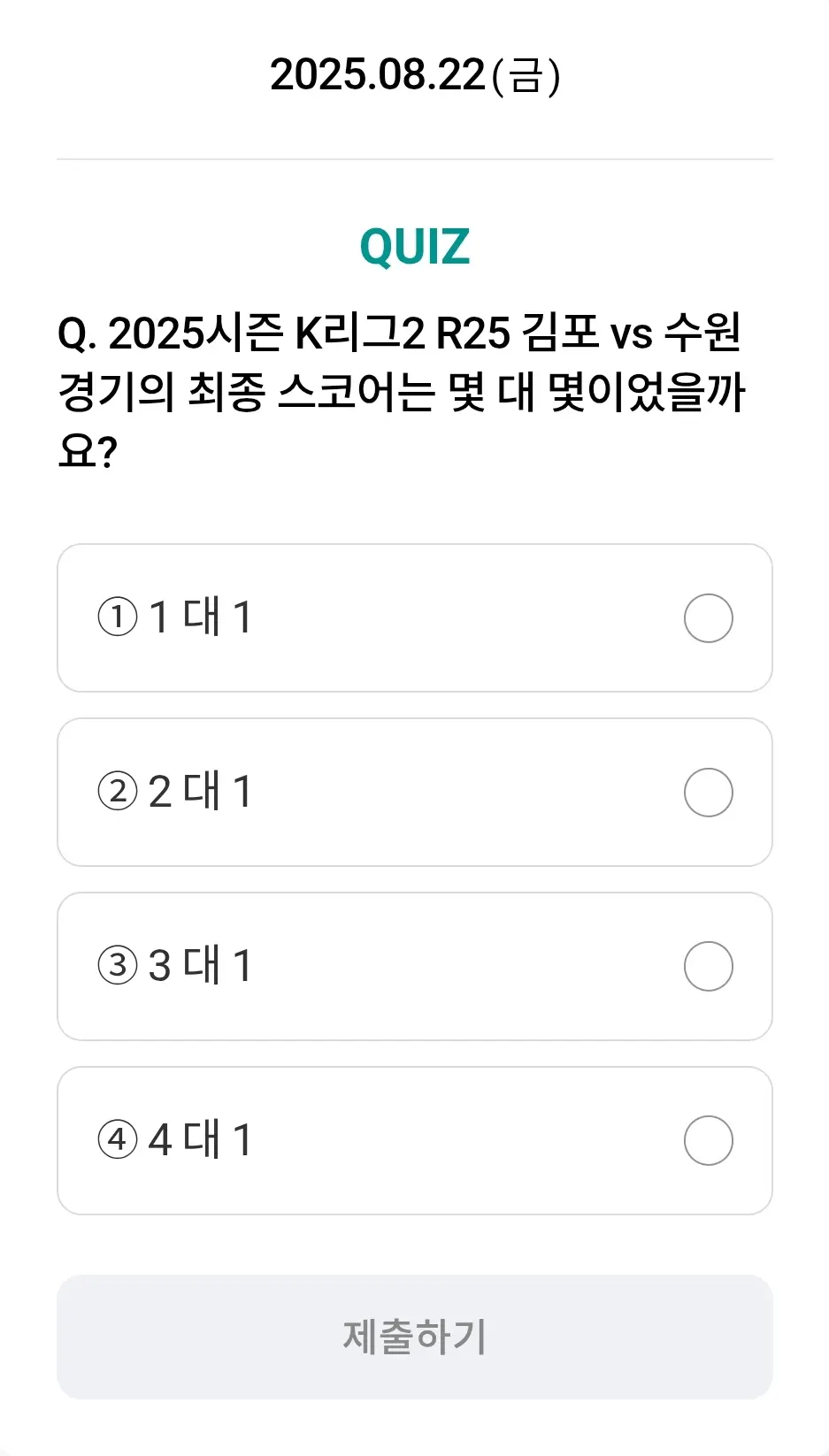Select the radio button for option ① 1 대 1
This screenshot has width=829, height=1456.
click(708, 617)
